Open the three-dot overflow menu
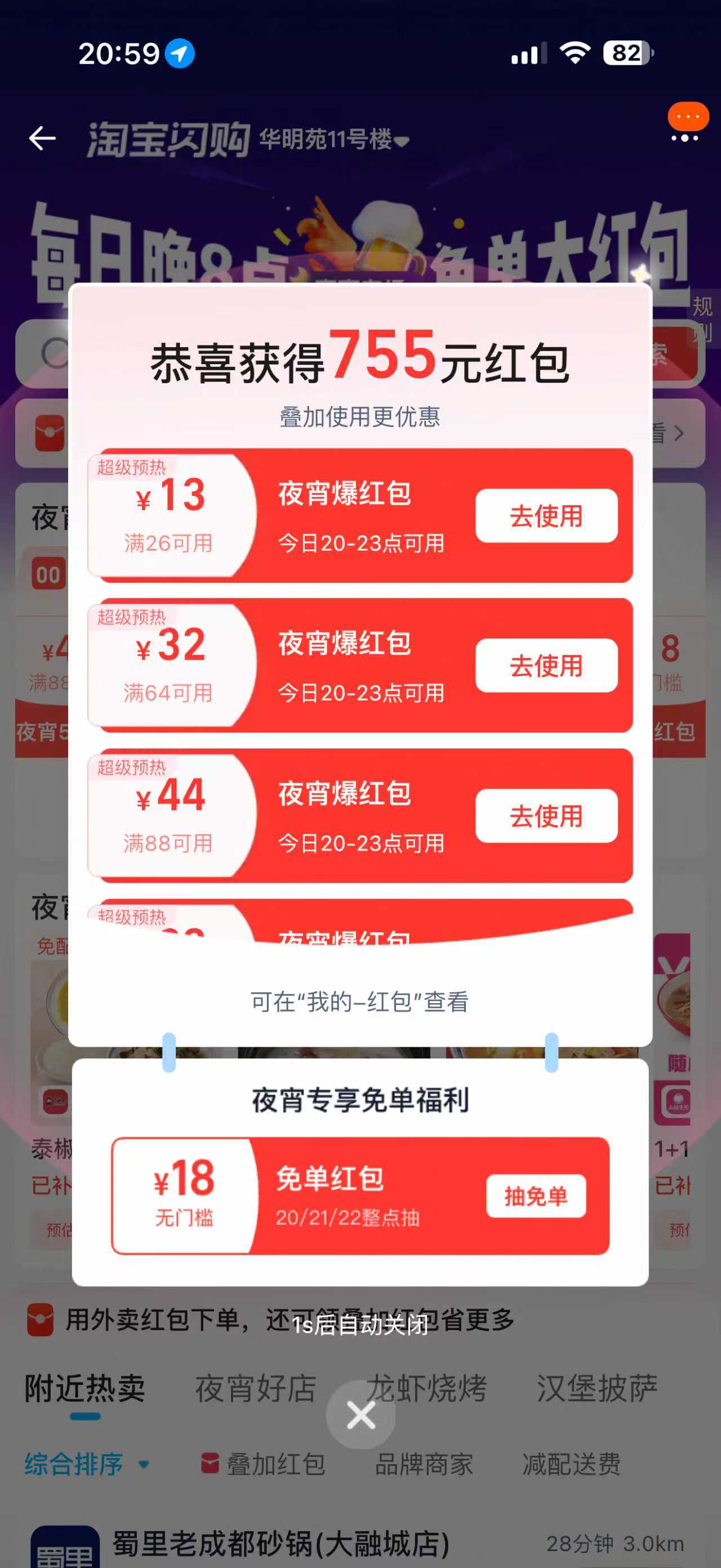721x1568 pixels. tap(684, 138)
